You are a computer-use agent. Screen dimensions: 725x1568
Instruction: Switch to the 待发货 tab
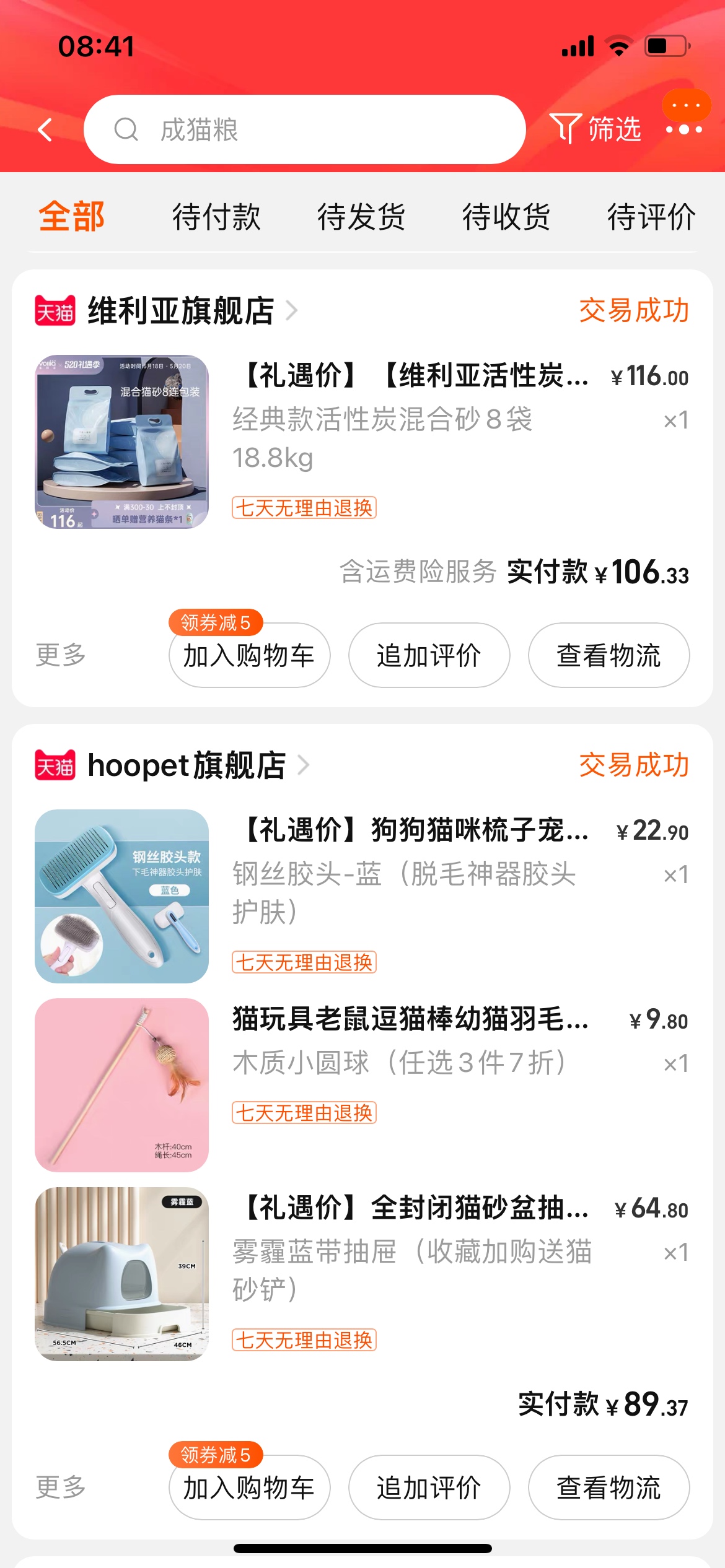click(361, 217)
